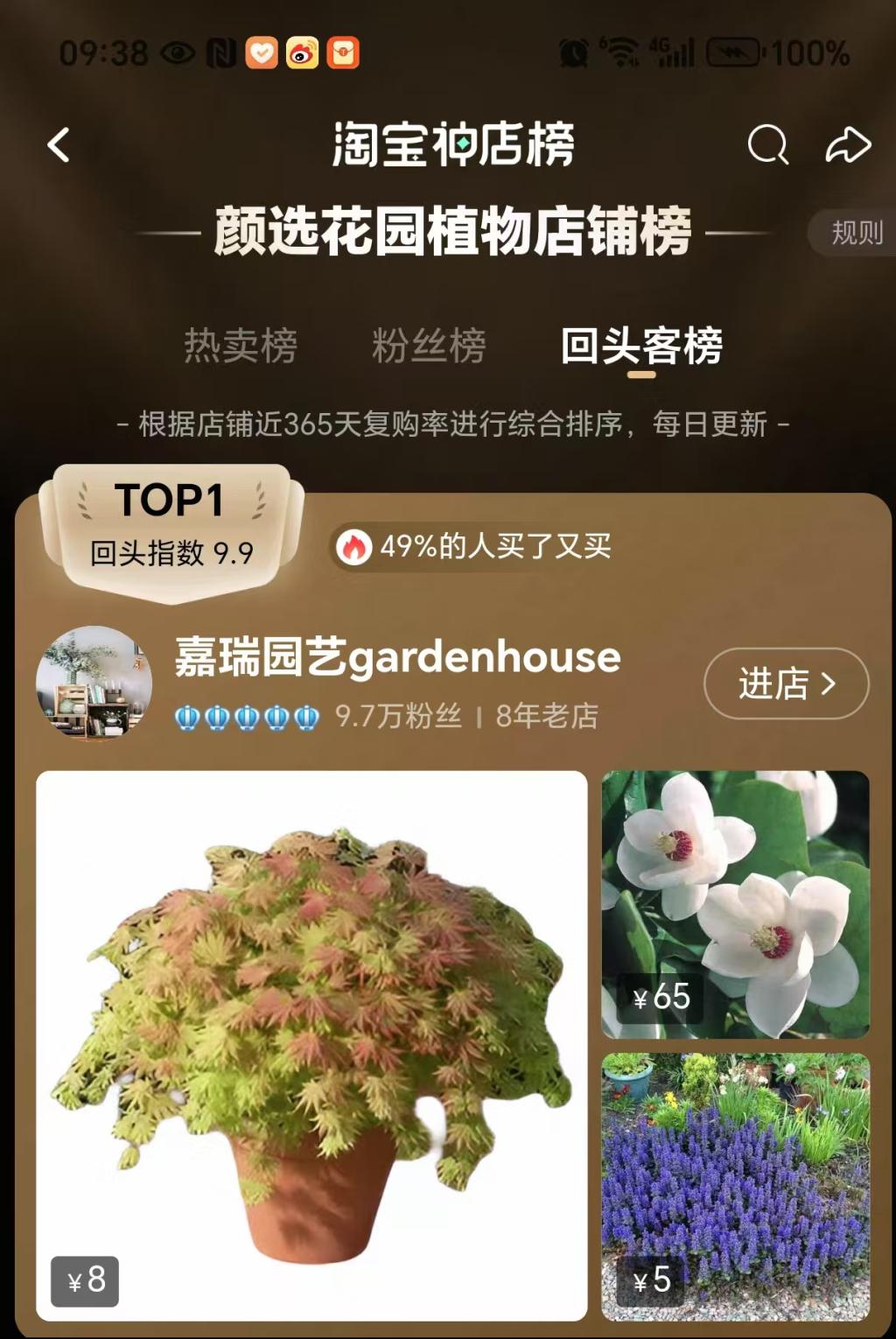
Task: Go back from the 淘宝神店榜 page
Action: (59, 145)
